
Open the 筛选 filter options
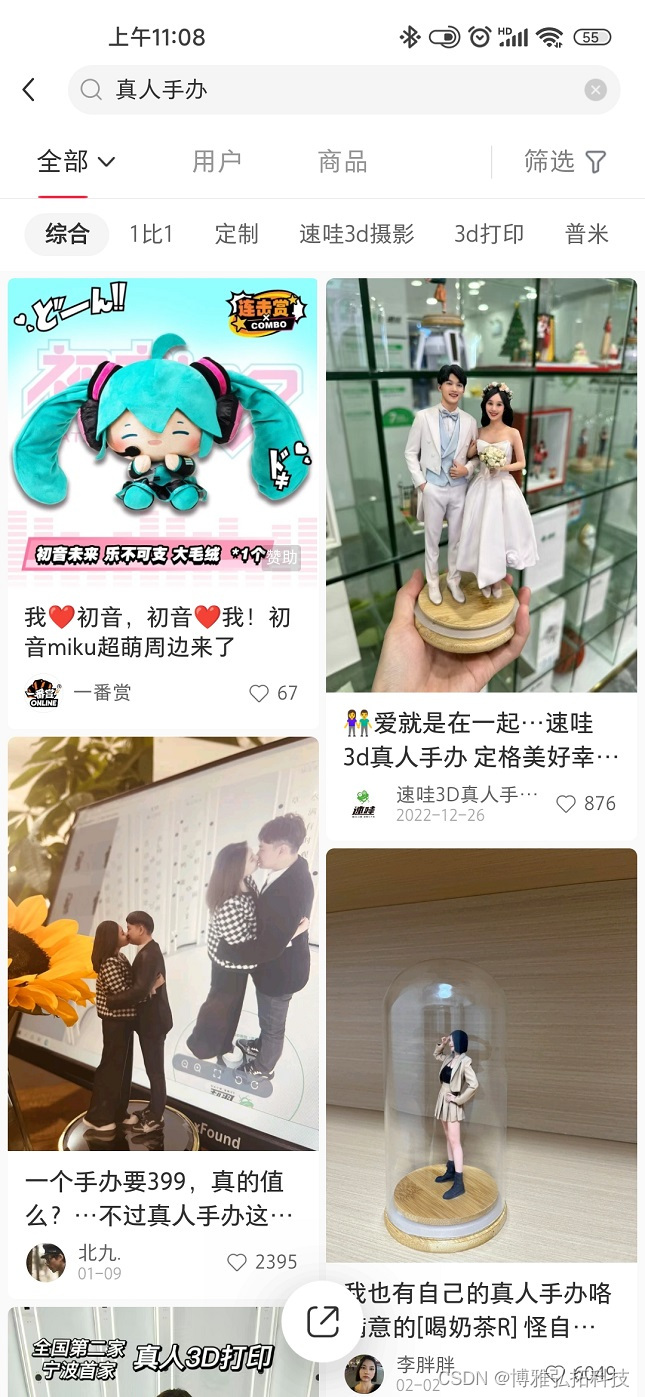[565, 161]
